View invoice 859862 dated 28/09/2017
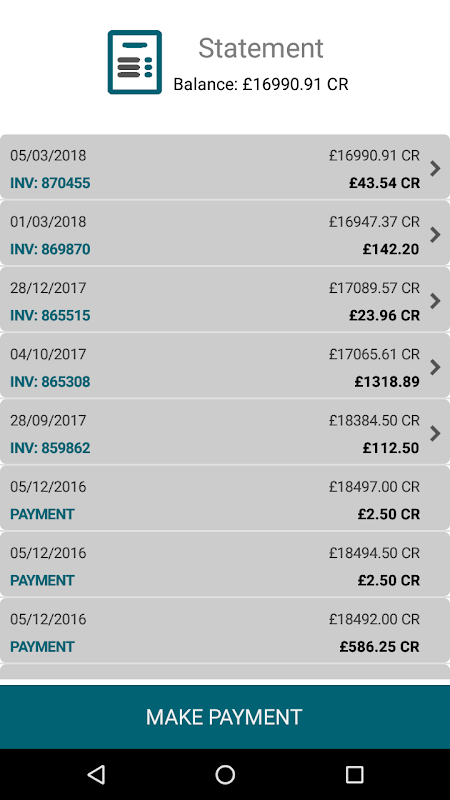 point(225,432)
